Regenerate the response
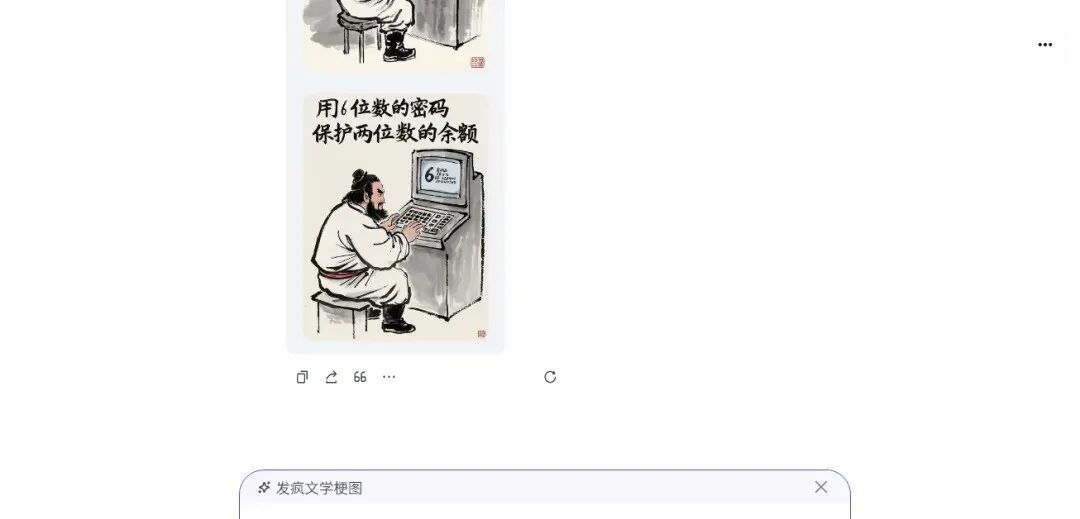1080x519 pixels. pyautogui.click(x=550, y=377)
